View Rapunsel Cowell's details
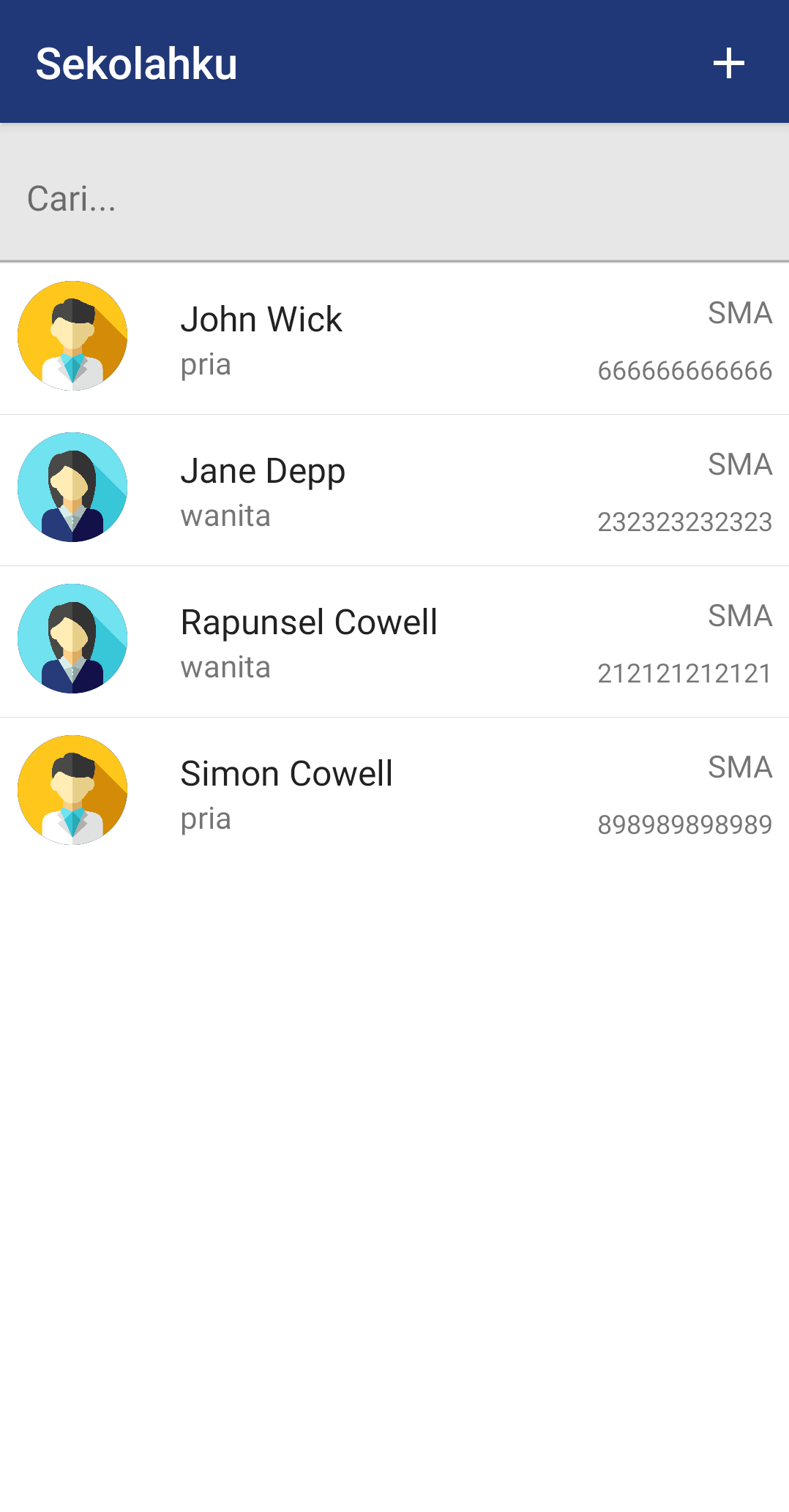The width and height of the screenshot is (789, 1512). tap(394, 641)
